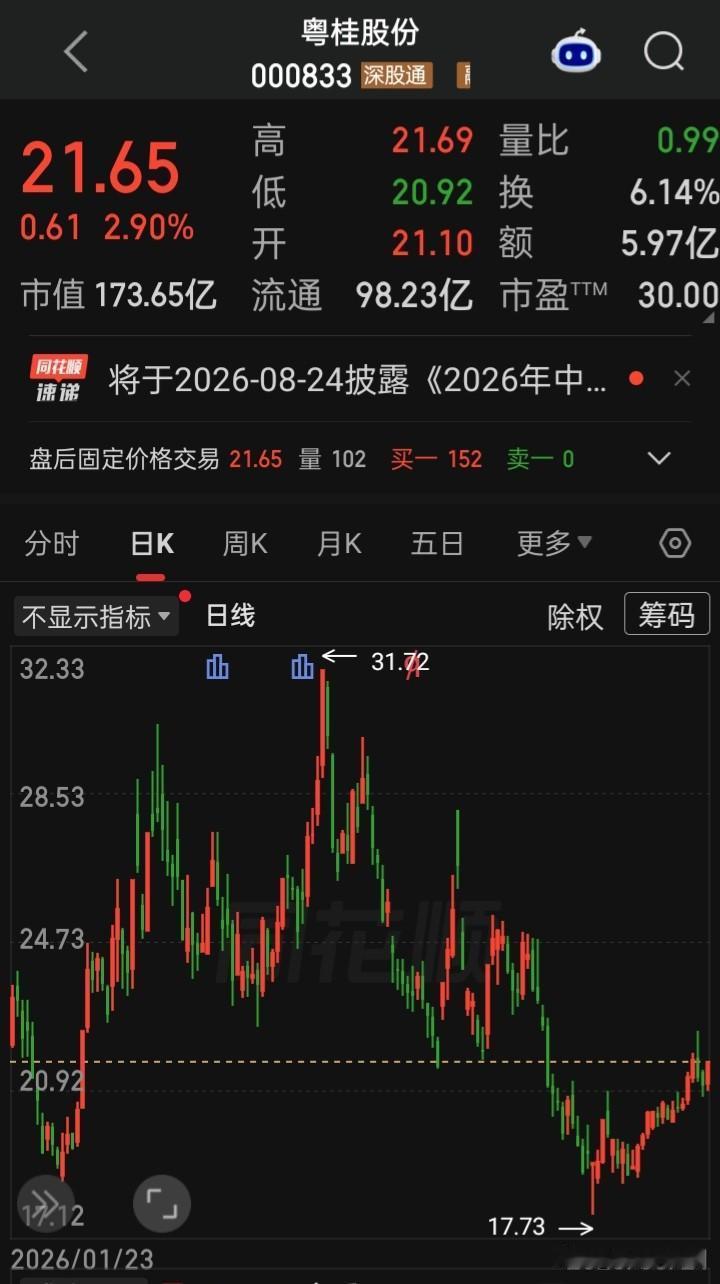The height and width of the screenshot is (1284, 720).
Task: Dismiss the 速递 news banner
Action: pyautogui.click(x=682, y=379)
